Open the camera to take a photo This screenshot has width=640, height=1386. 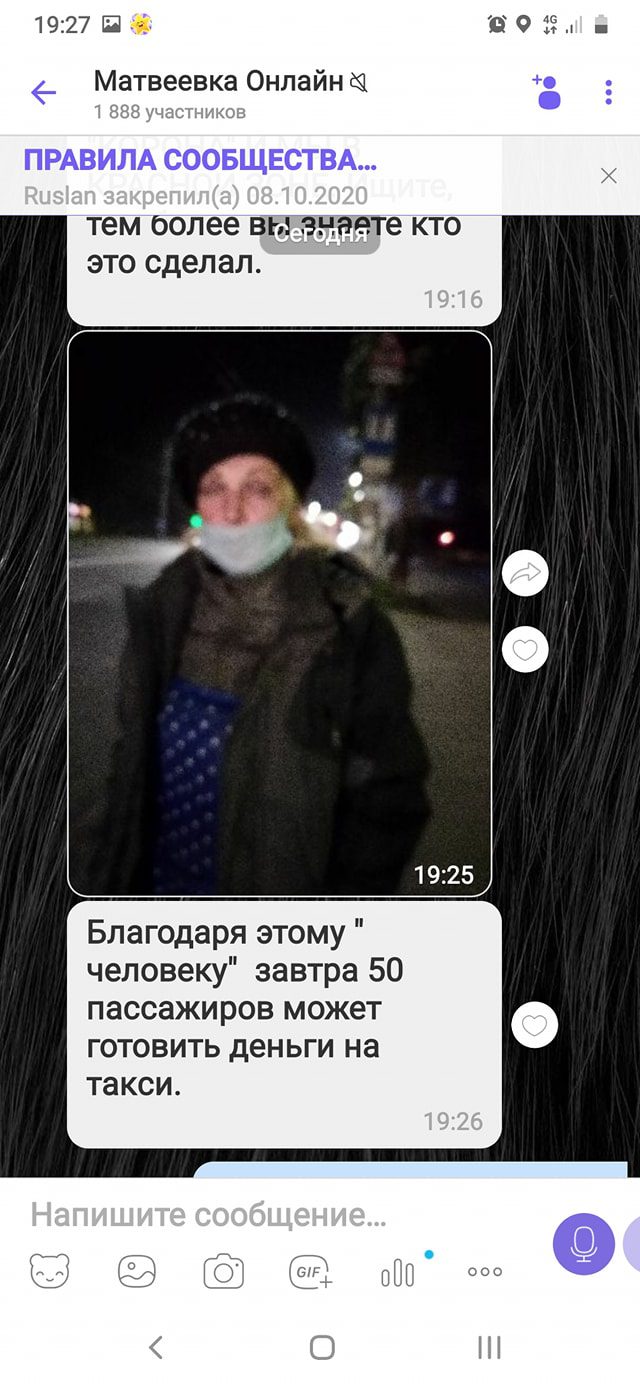tap(224, 1272)
